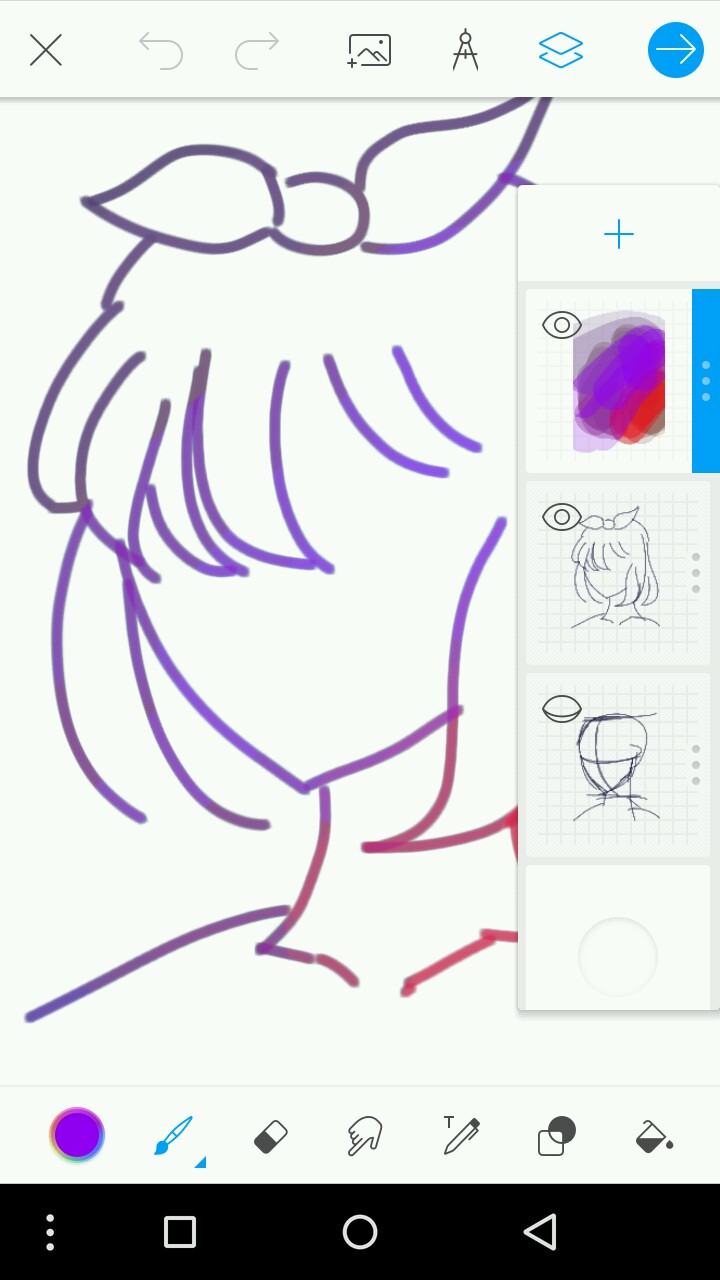The height and width of the screenshot is (1280, 720).
Task: Open the purple color picker
Action: coord(77,1135)
